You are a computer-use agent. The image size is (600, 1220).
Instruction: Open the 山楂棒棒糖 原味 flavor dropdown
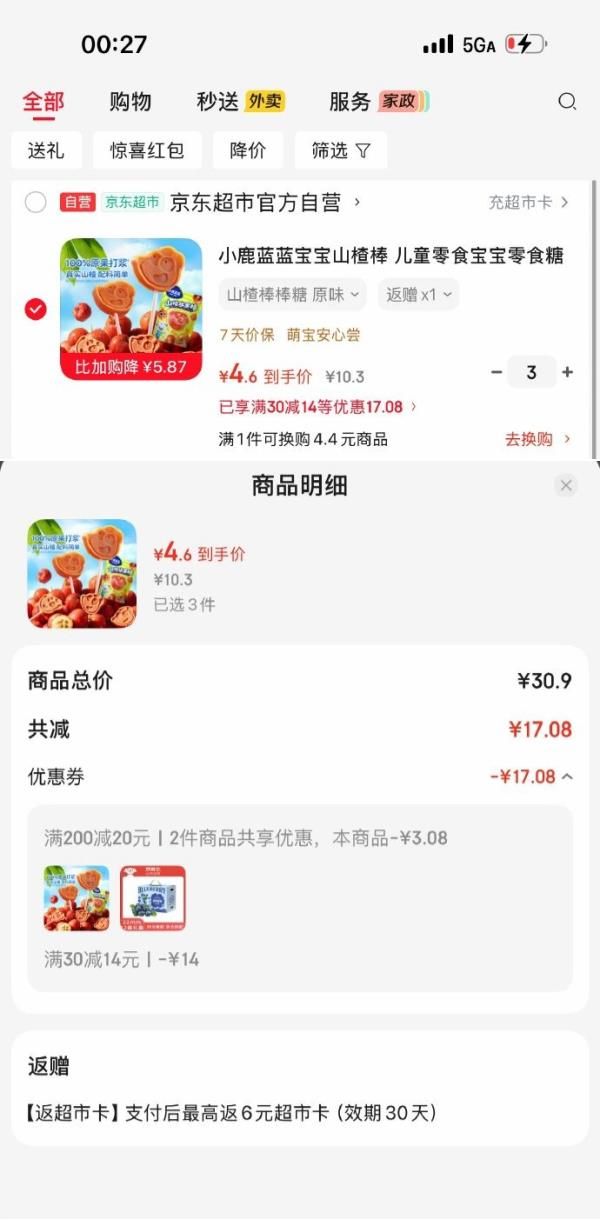[292, 294]
